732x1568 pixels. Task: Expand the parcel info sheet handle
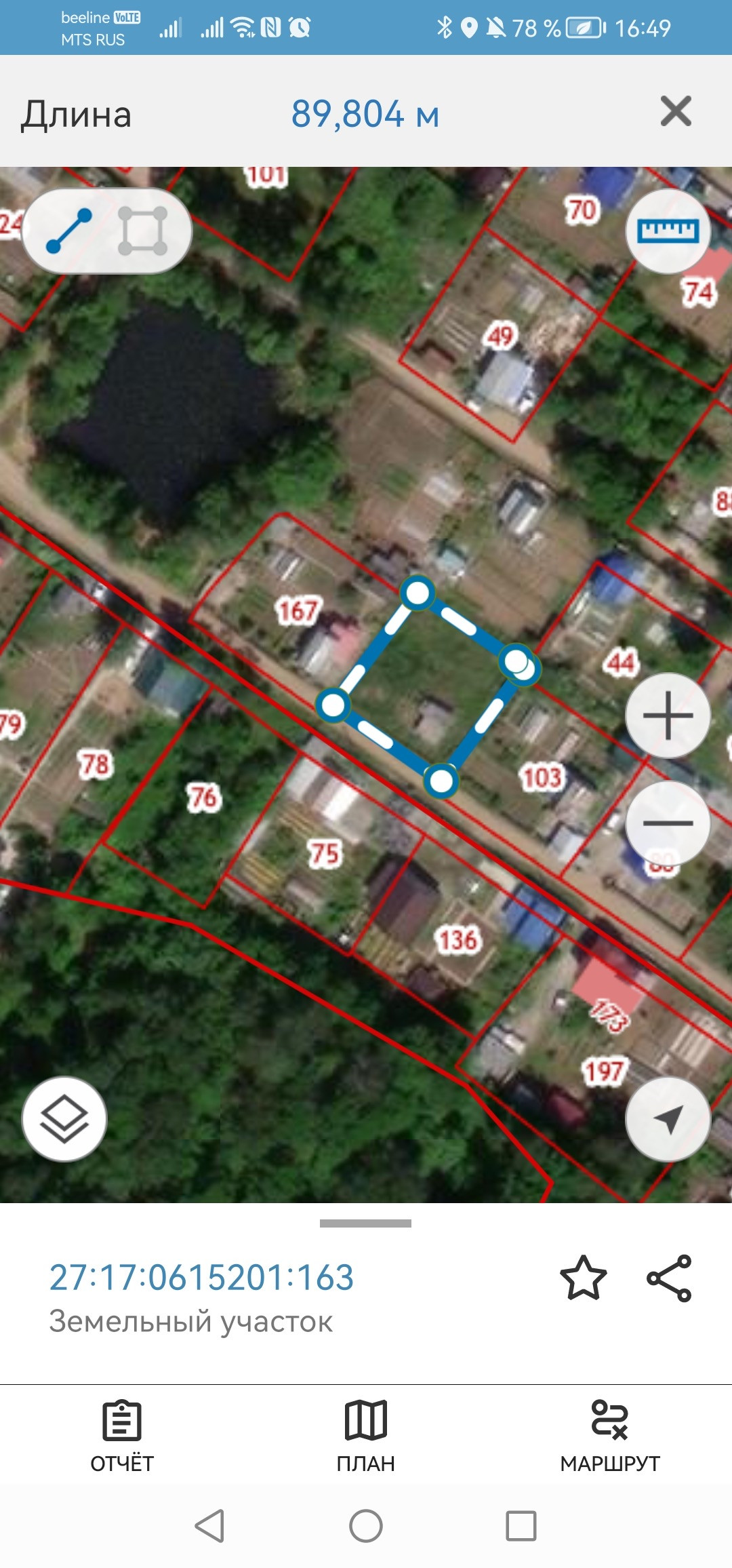pyautogui.click(x=366, y=1223)
